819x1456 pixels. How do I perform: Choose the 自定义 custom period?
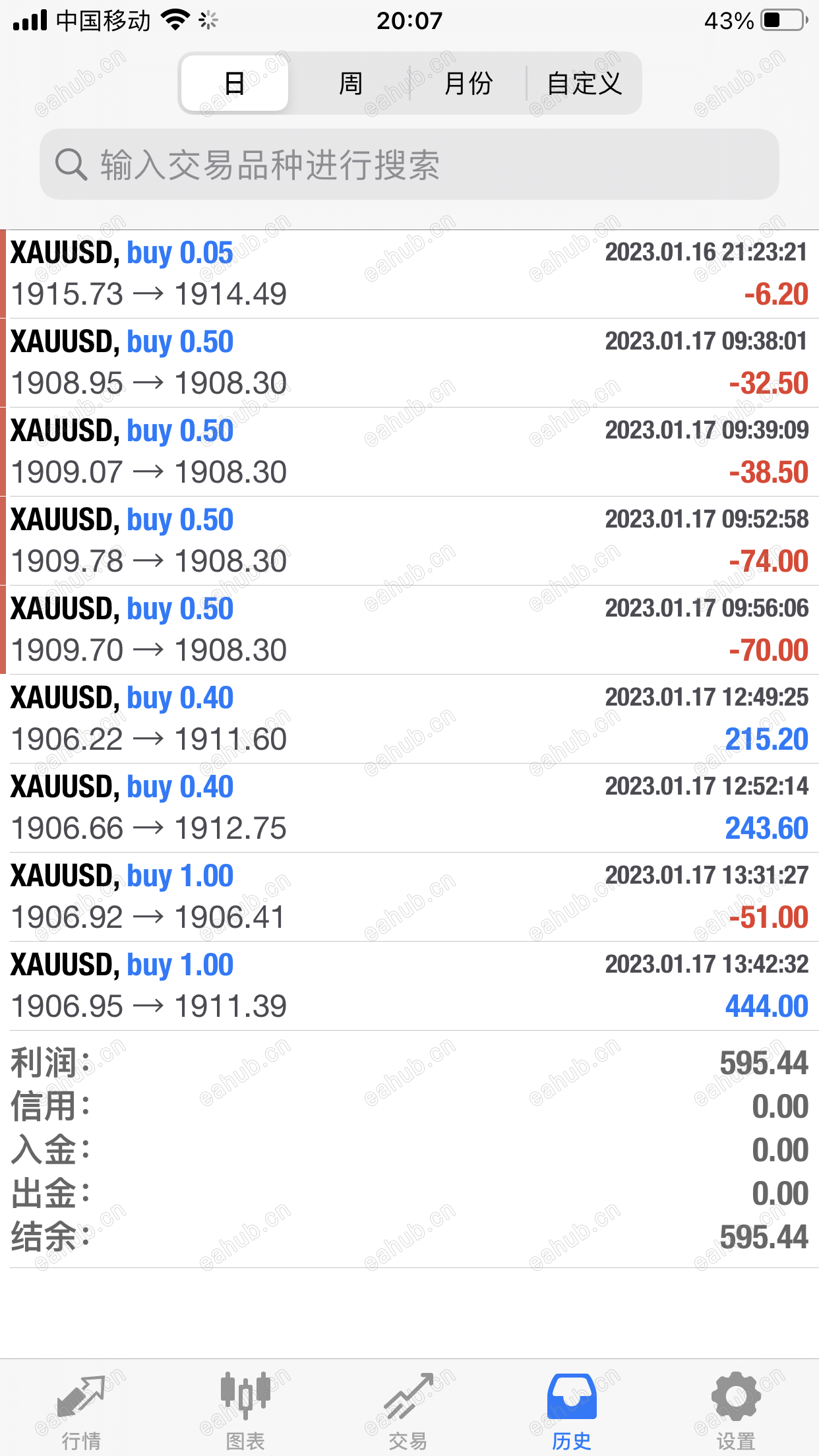click(584, 83)
